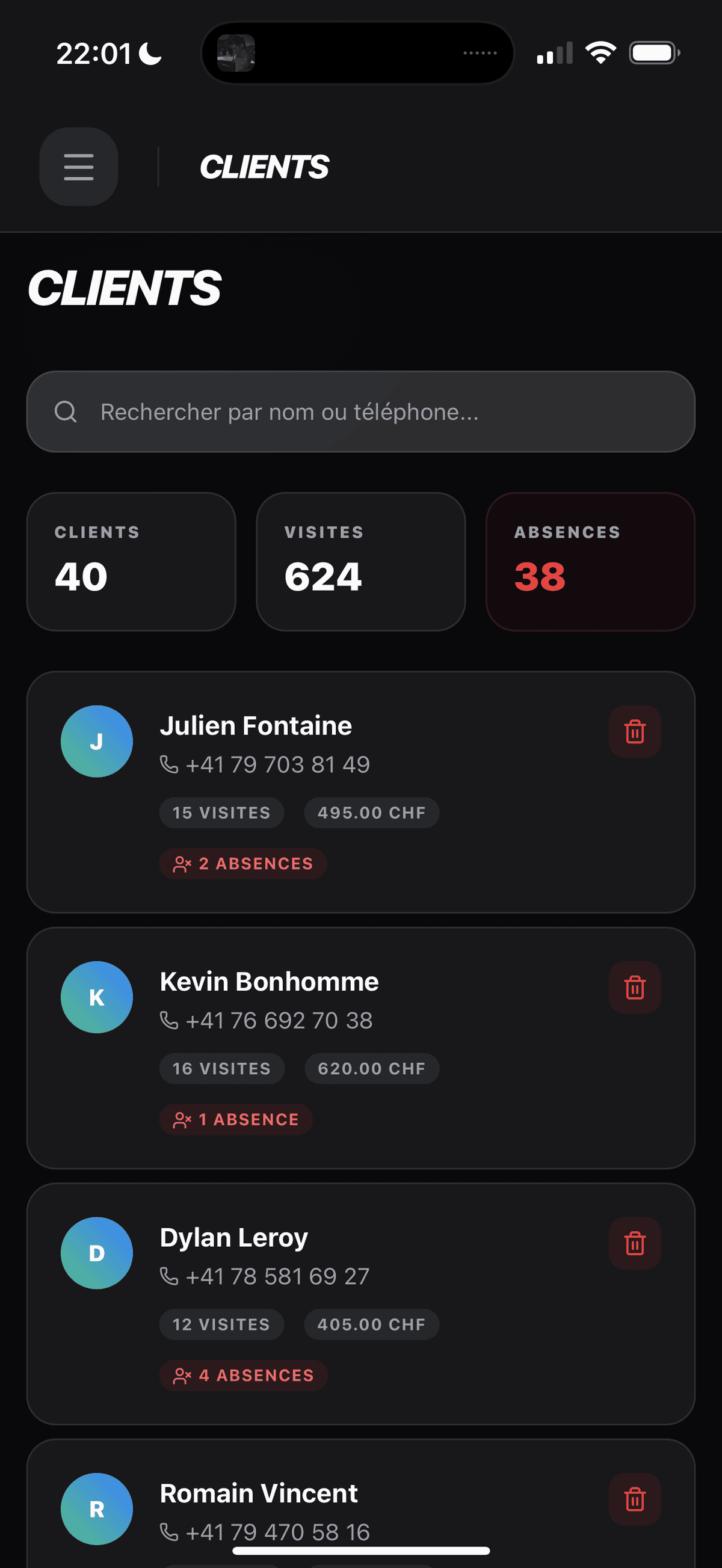Click Julien Fontaine's 15 VISITES badge
This screenshot has height=1568, width=722.
coord(221,812)
